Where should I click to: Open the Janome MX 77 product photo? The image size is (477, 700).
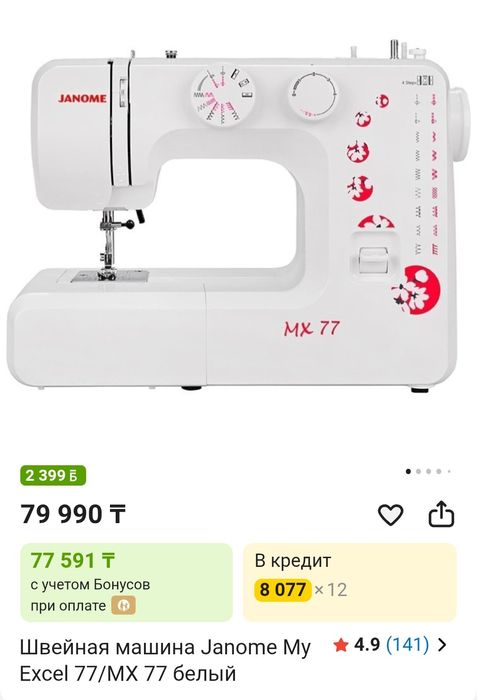pyautogui.click(x=238, y=219)
